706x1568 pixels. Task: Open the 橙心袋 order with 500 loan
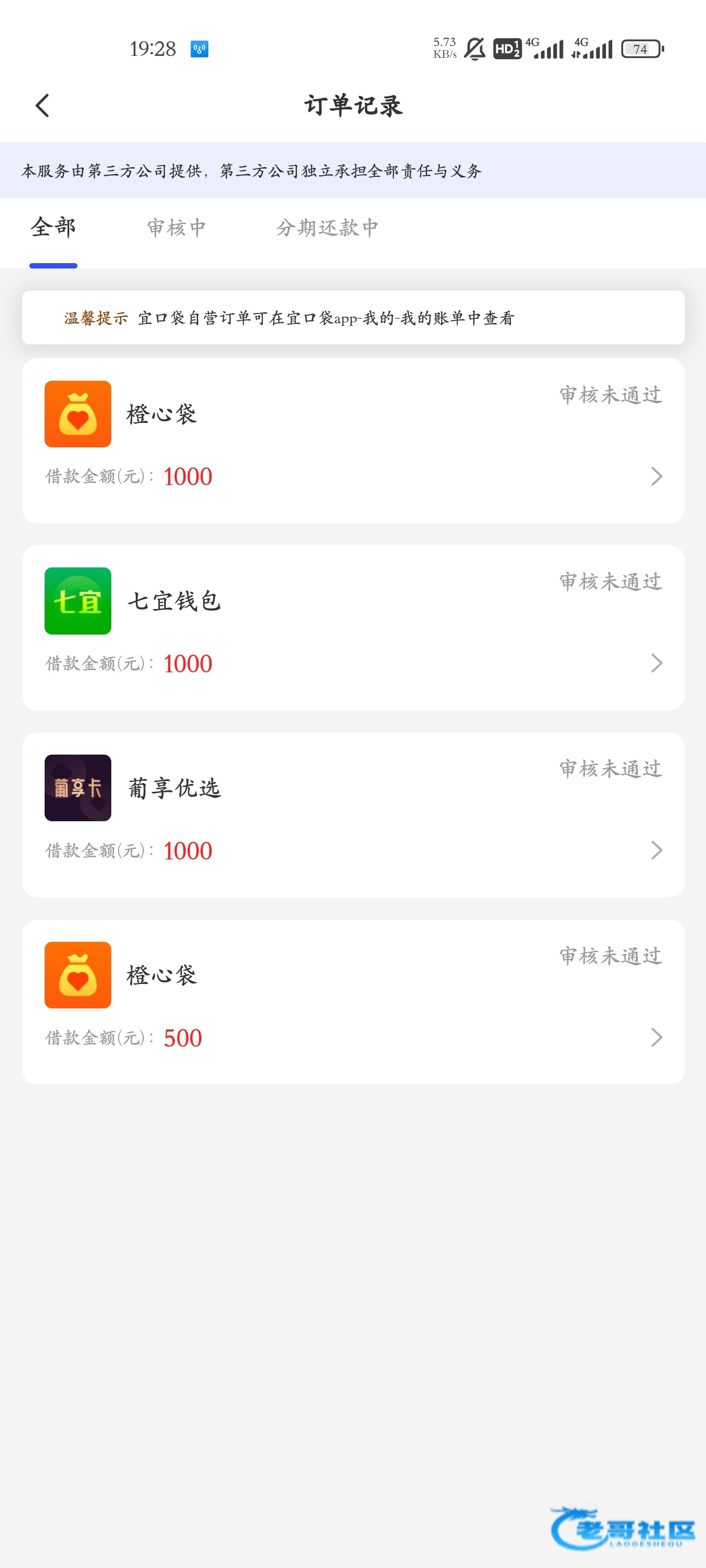(353, 1001)
